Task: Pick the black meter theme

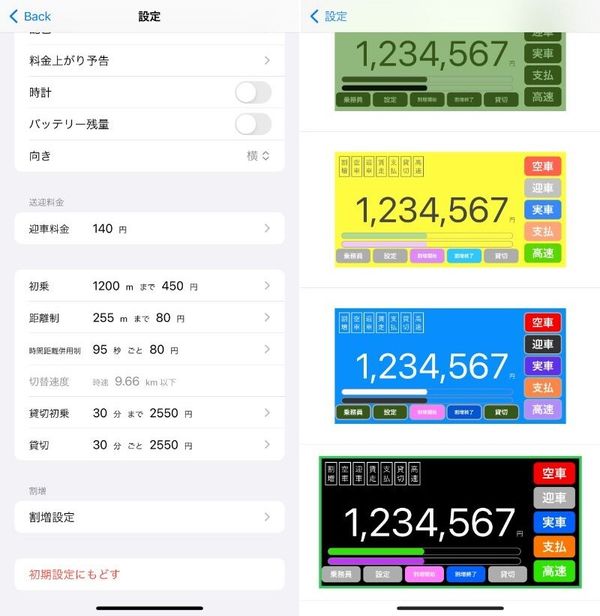Action: pos(450,522)
